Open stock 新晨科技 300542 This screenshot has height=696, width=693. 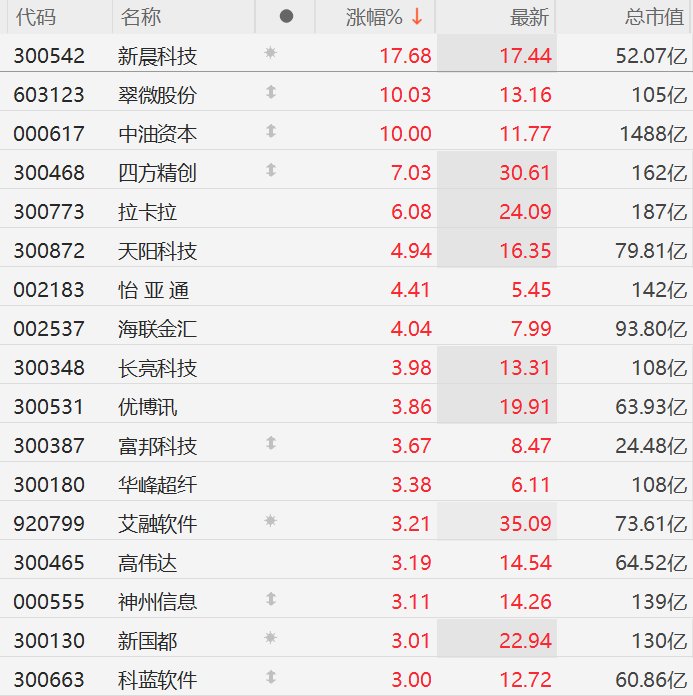tap(346, 53)
